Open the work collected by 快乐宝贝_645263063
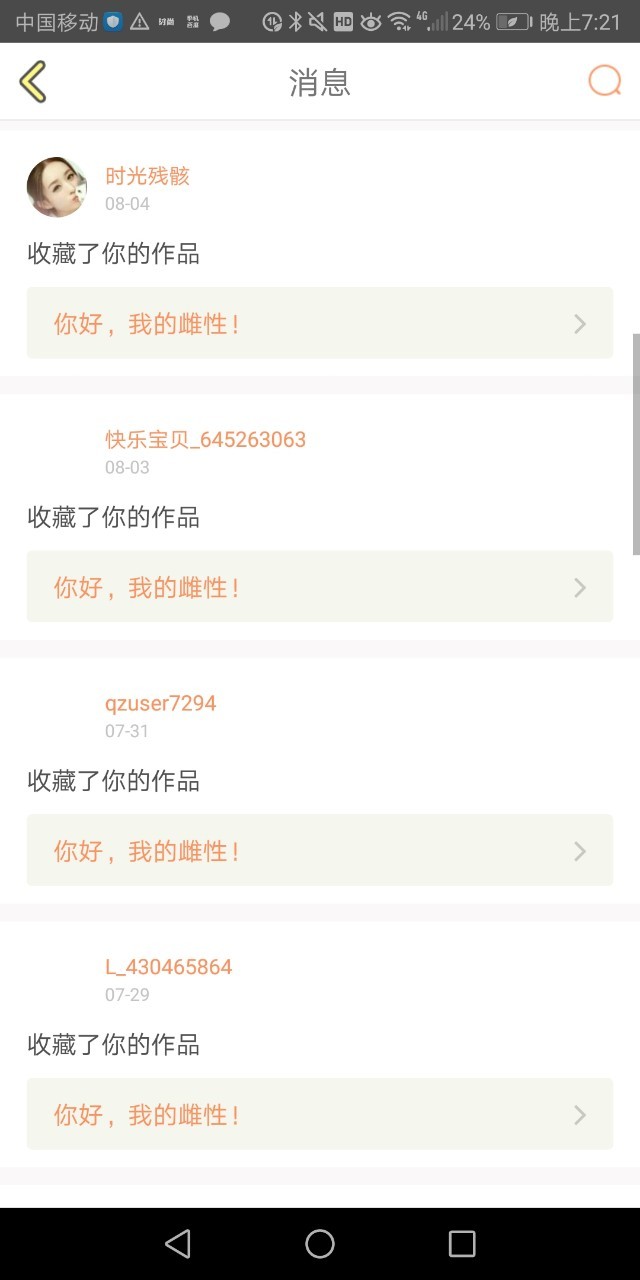 point(320,587)
